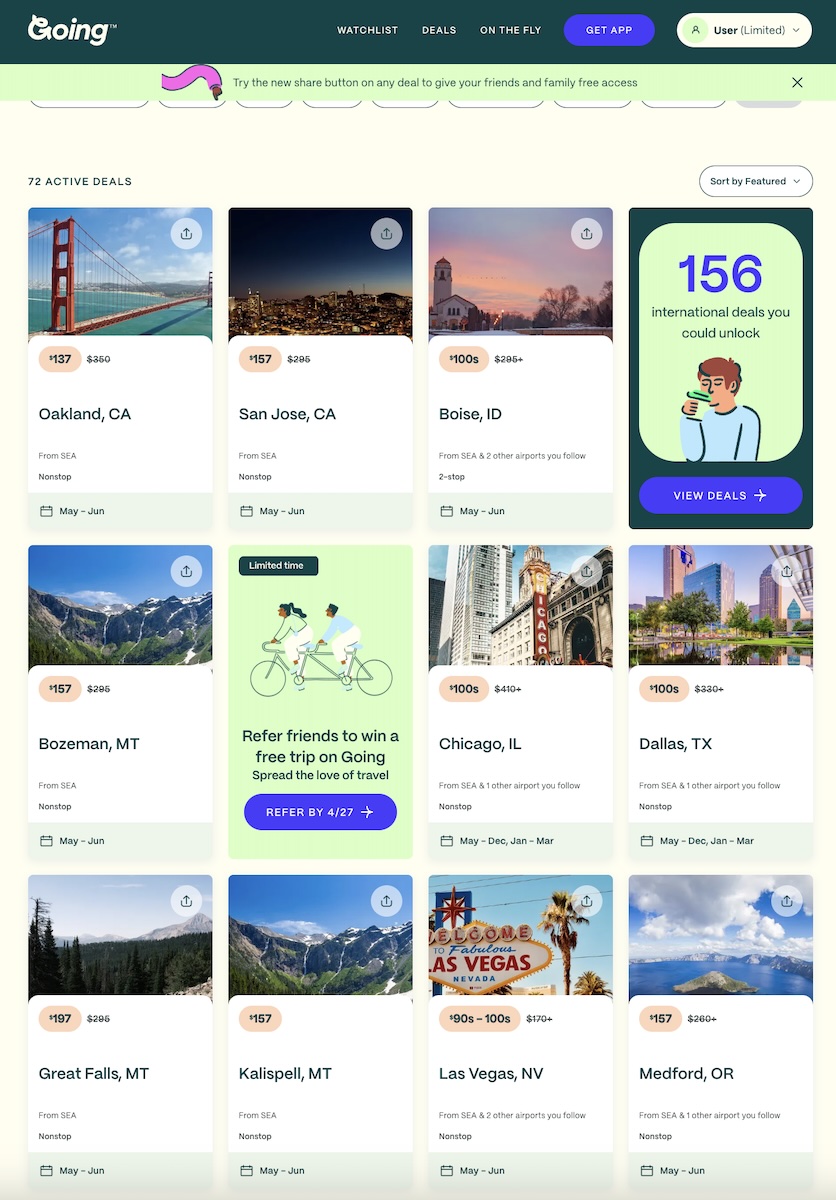Dismiss the share button announcement banner
The width and height of the screenshot is (836, 1200).
tap(797, 83)
